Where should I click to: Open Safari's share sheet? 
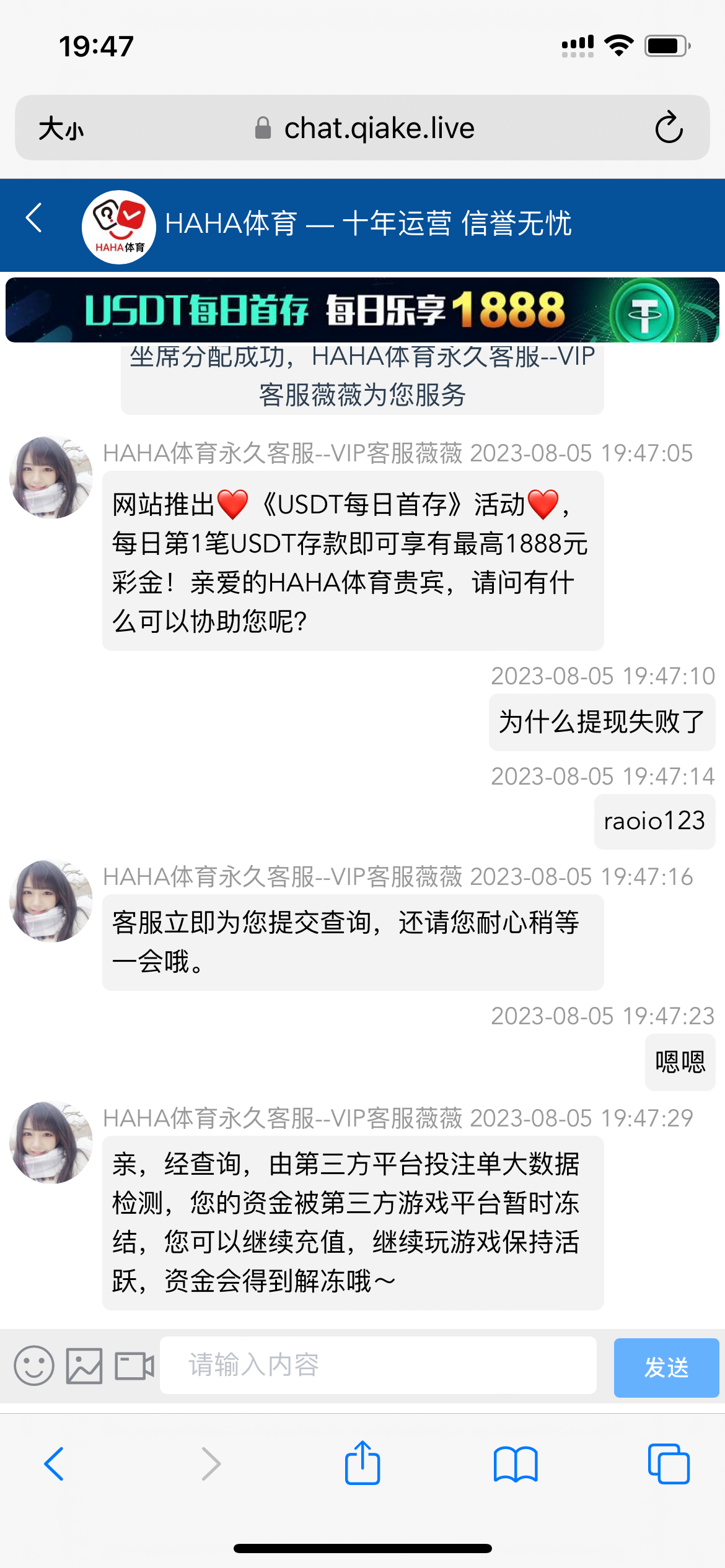tap(362, 1464)
